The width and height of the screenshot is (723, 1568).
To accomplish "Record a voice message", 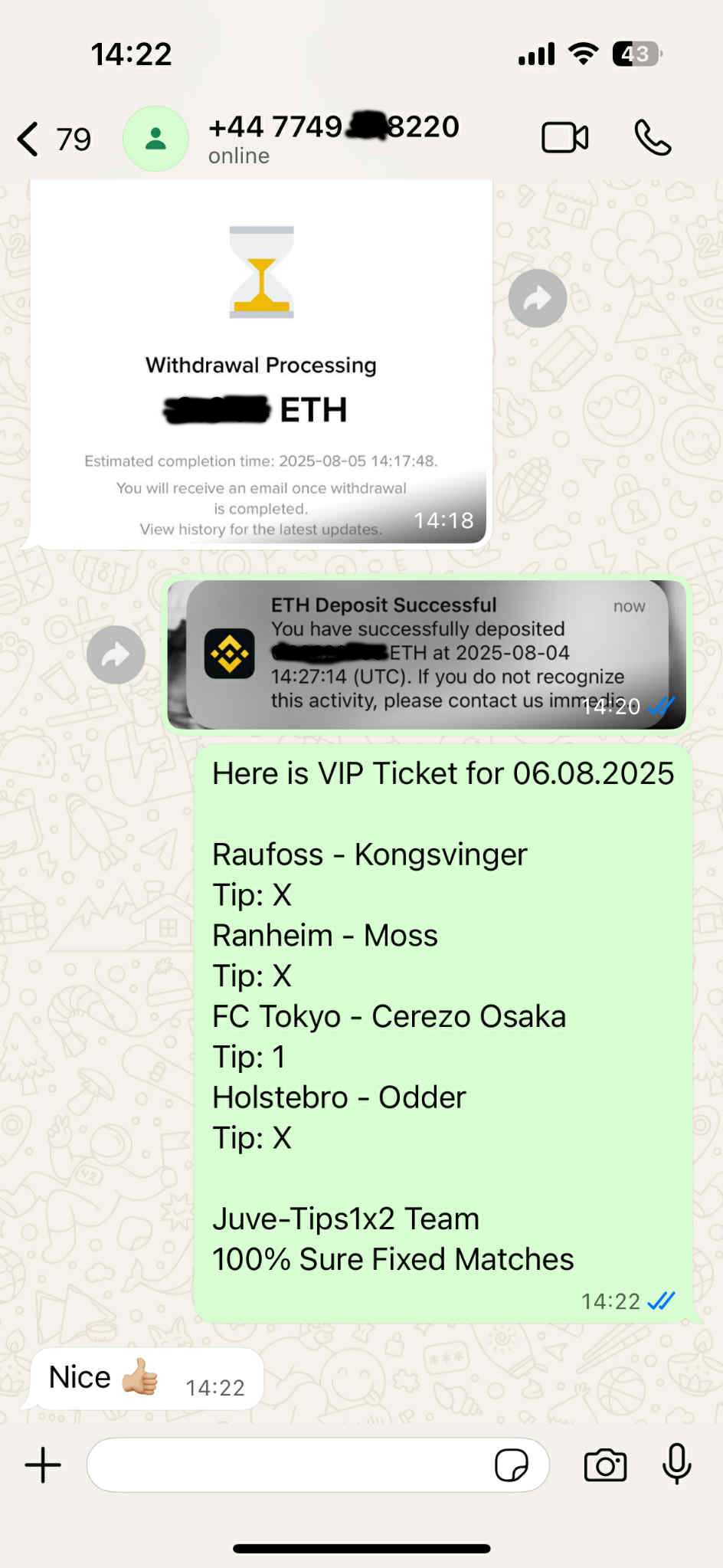I will click(x=676, y=1465).
